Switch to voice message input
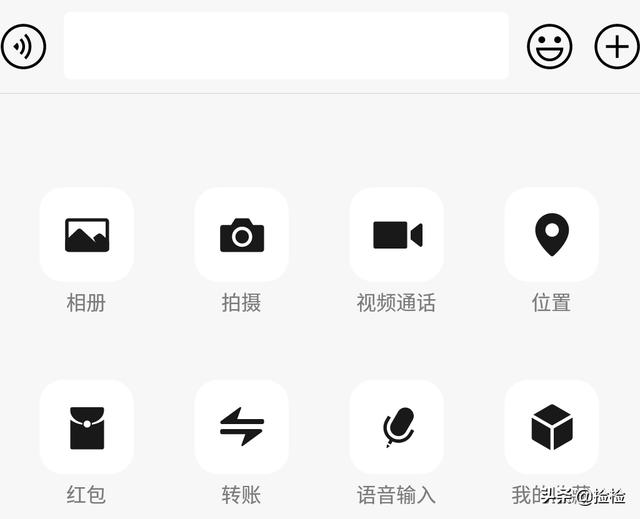Image resolution: width=640 pixels, height=519 pixels. click(23, 46)
